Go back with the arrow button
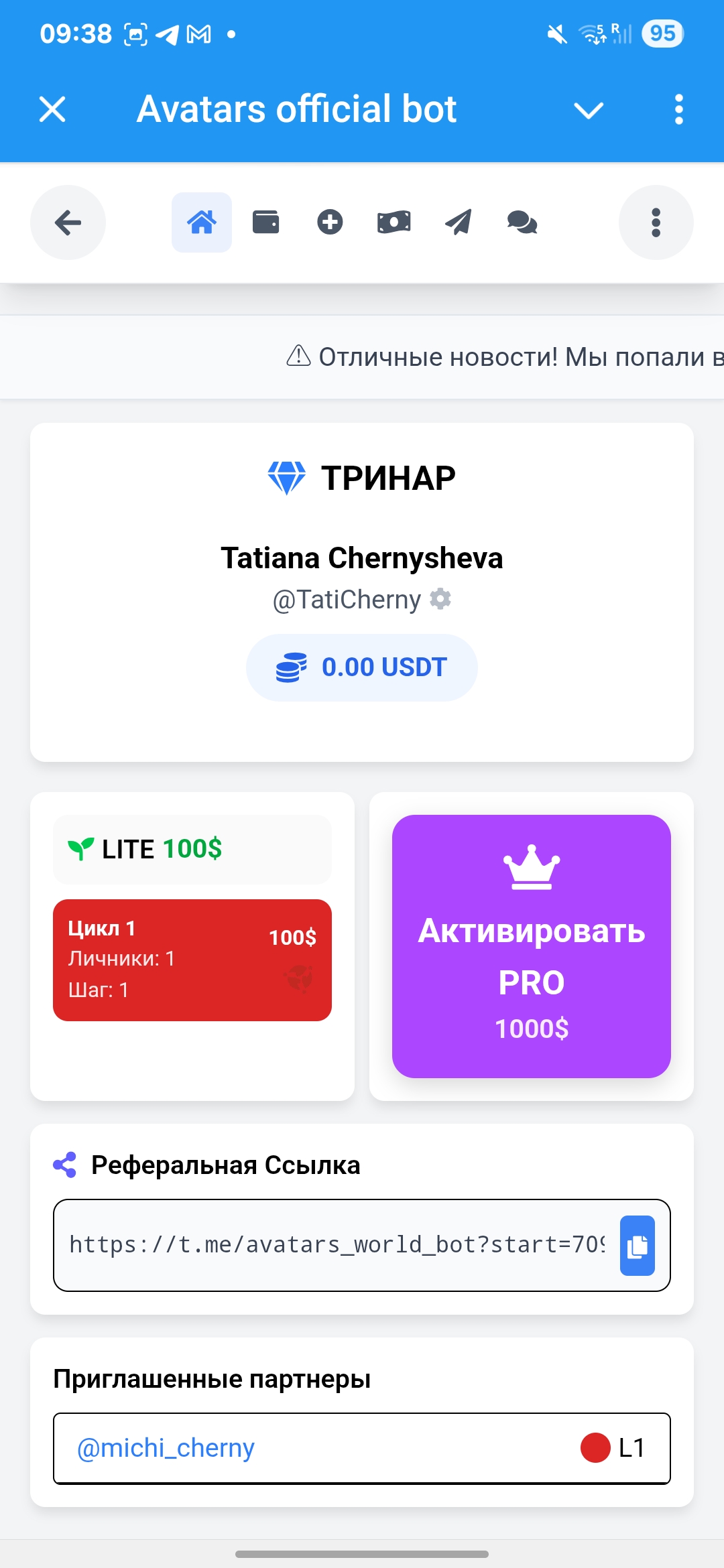Viewport: 724px width, 1568px height. click(x=68, y=222)
